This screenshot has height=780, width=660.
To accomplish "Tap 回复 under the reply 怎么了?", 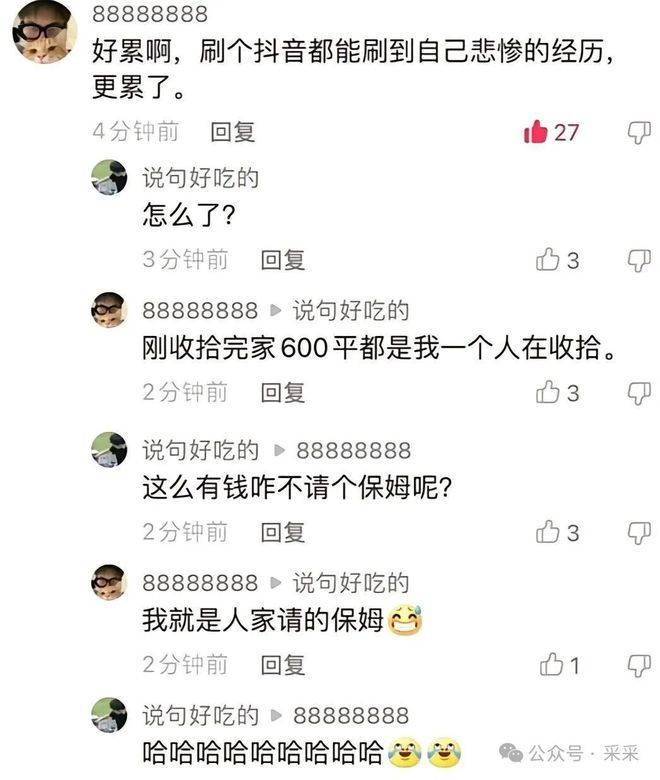I will coord(282,260).
